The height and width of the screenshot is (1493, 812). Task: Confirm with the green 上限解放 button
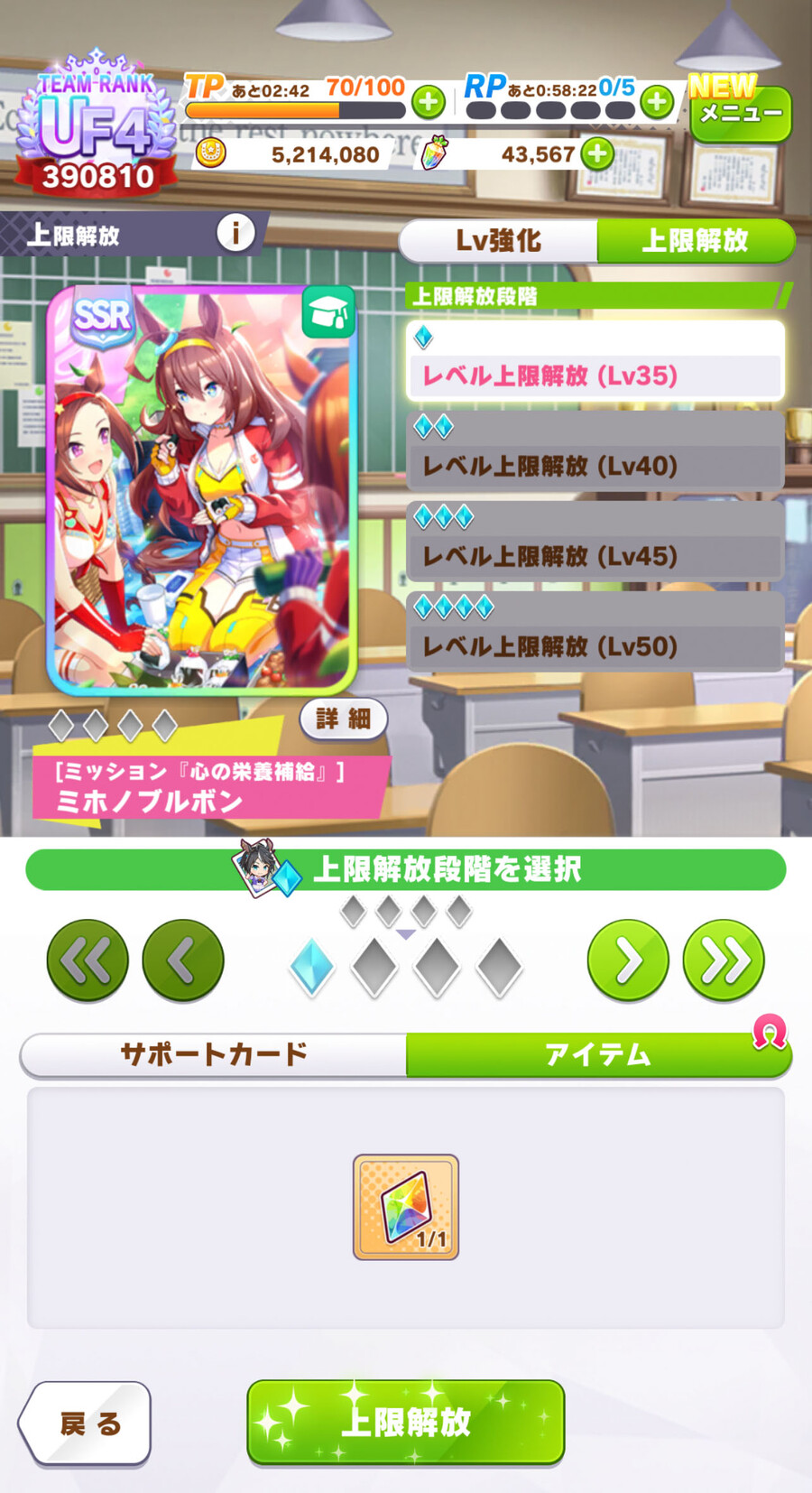[x=406, y=1422]
